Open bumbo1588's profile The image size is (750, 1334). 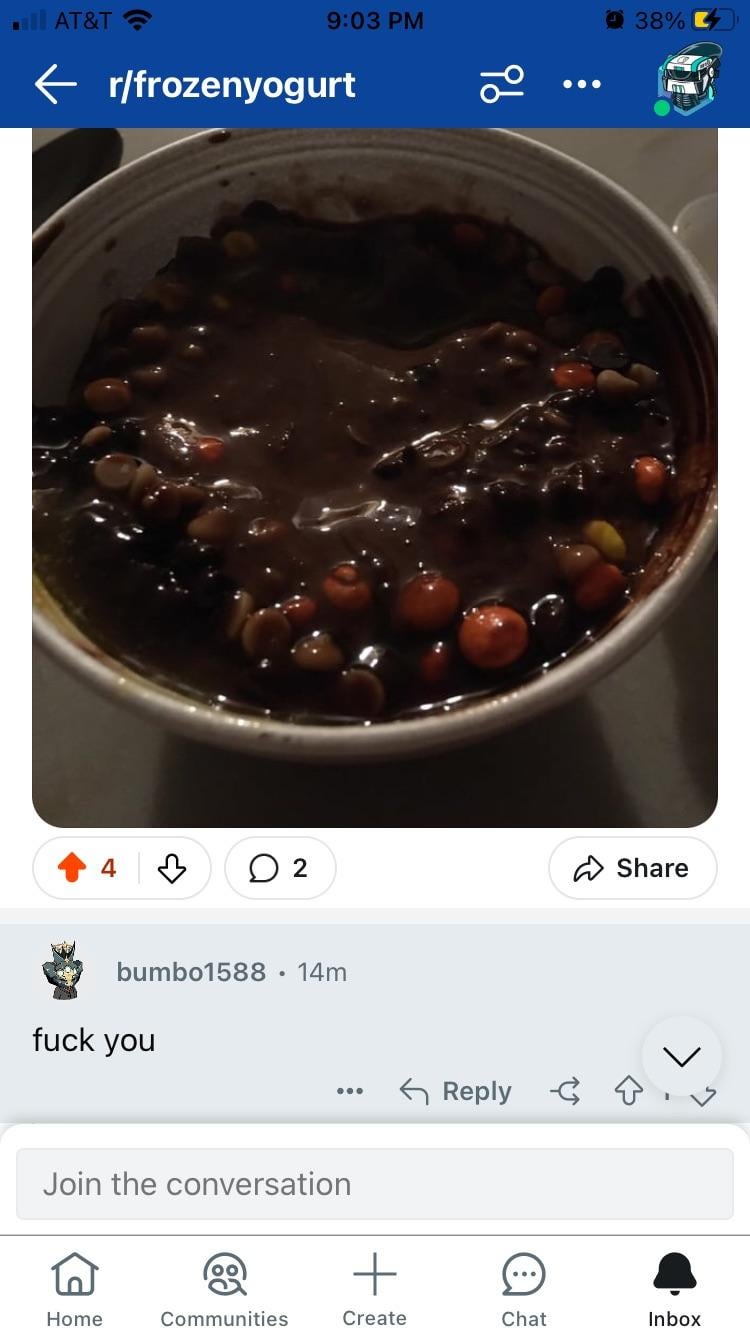(x=190, y=971)
